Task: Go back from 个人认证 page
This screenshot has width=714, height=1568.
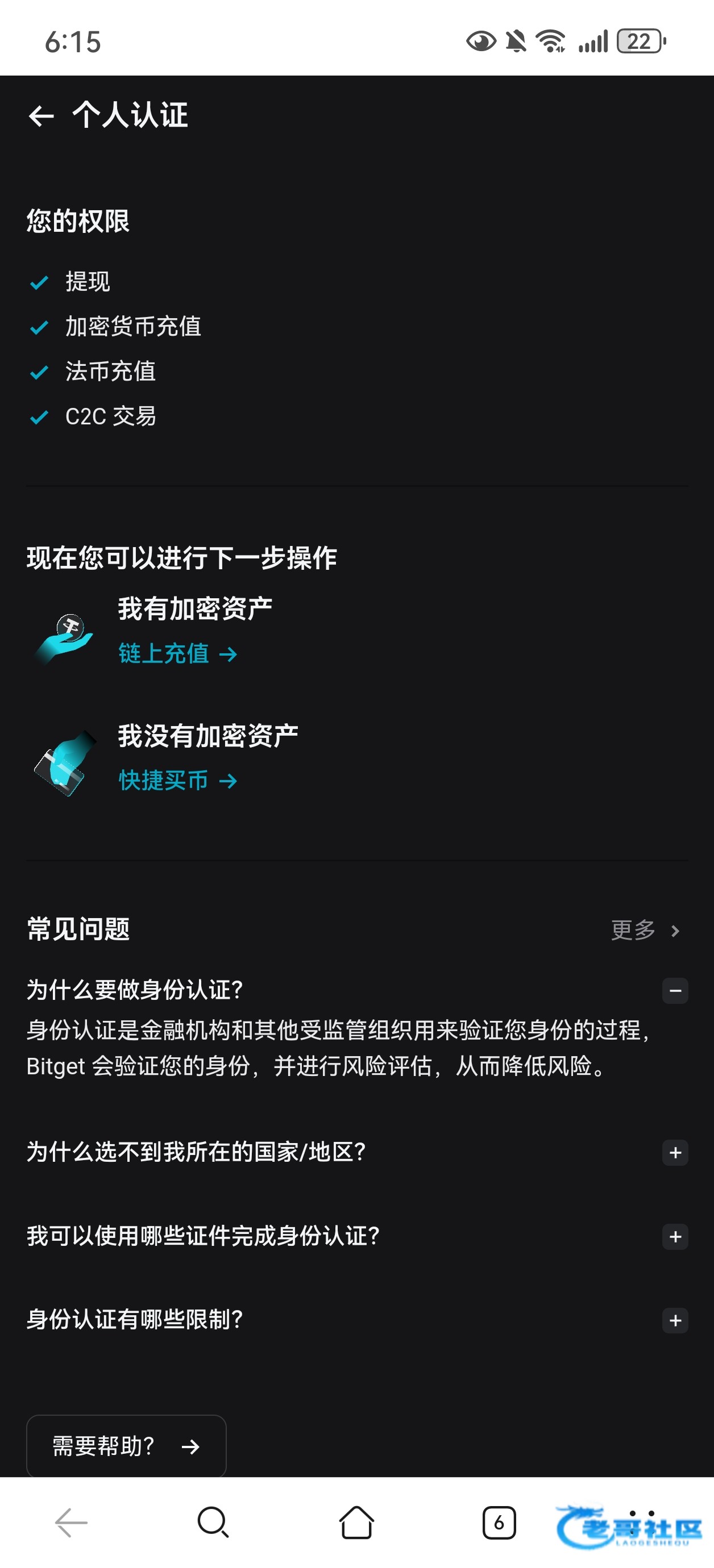Action: tap(41, 116)
